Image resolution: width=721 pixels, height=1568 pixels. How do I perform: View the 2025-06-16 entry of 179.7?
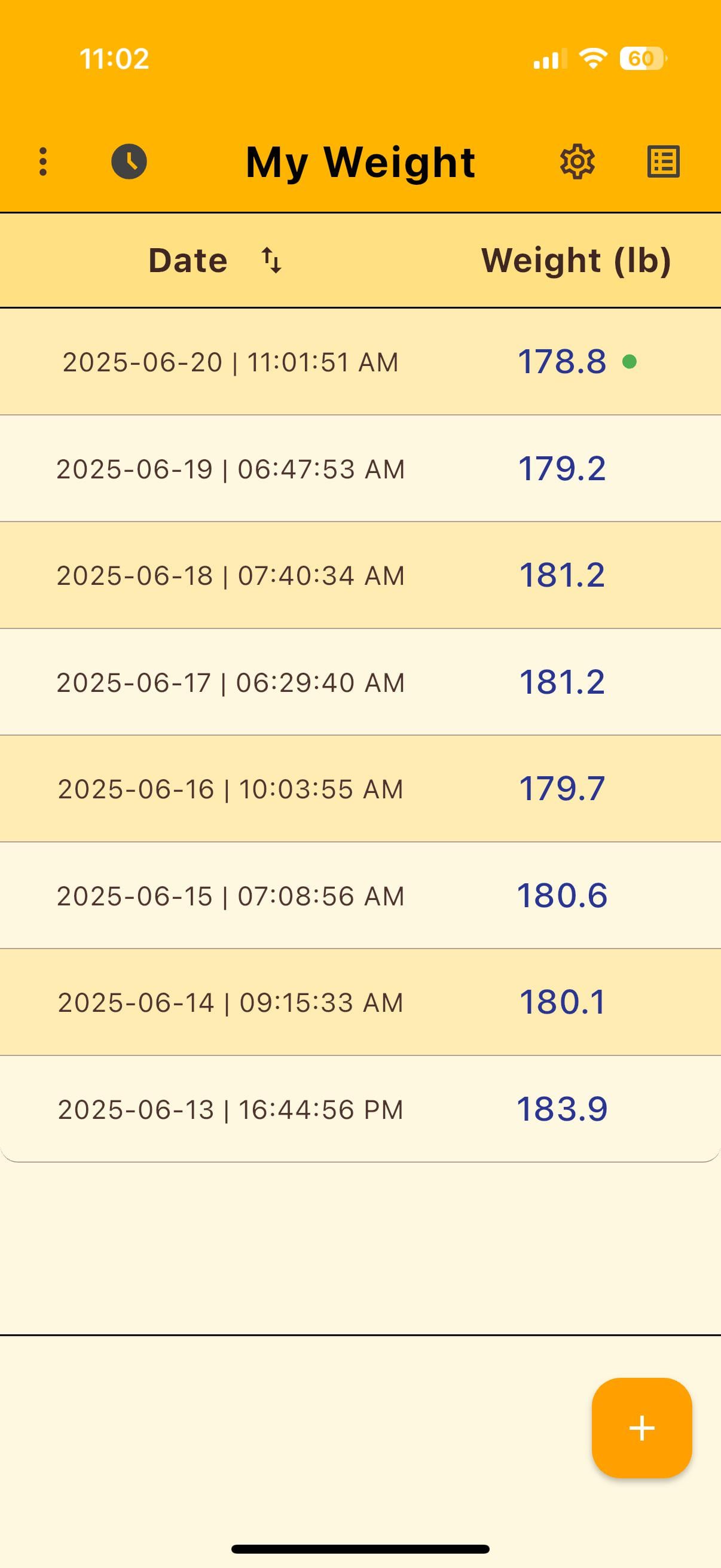[360, 789]
